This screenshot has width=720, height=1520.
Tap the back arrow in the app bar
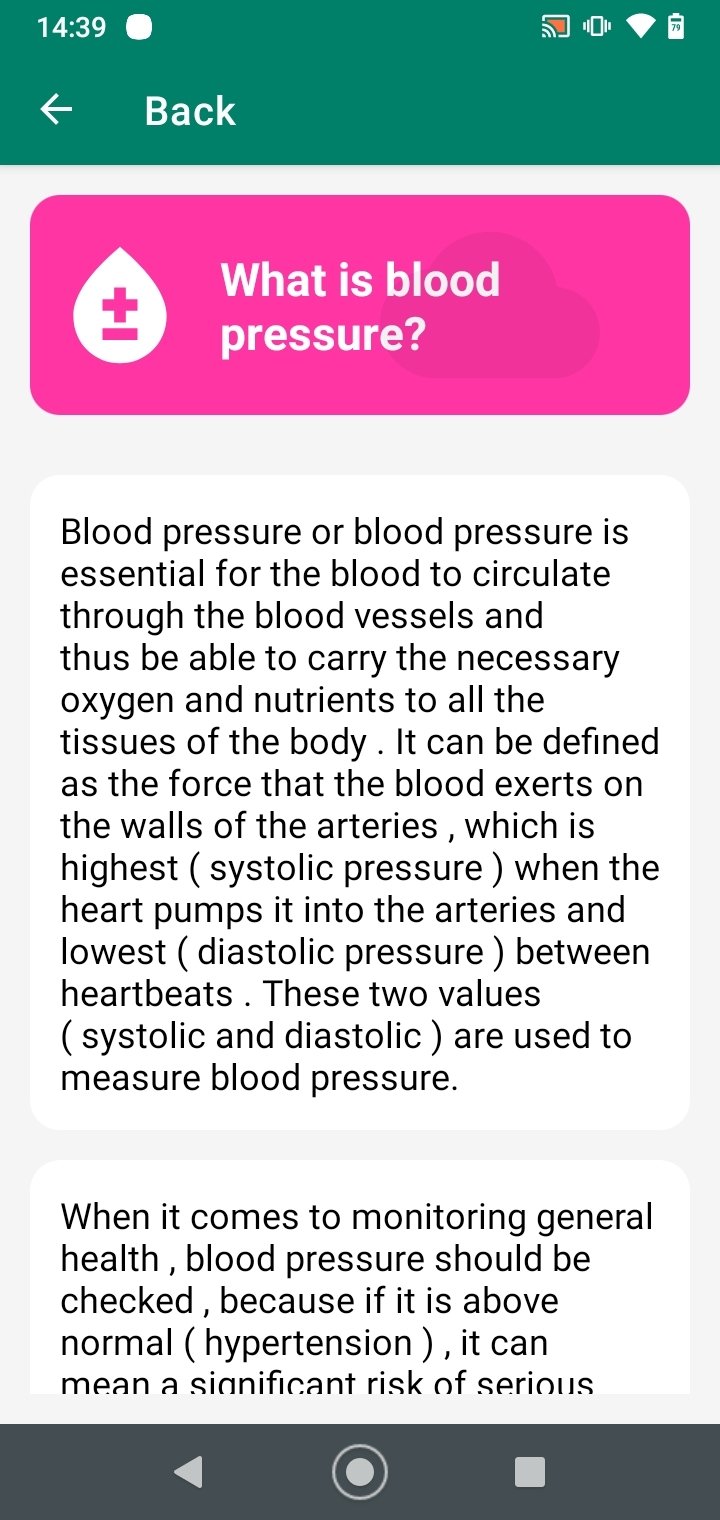pos(57,110)
